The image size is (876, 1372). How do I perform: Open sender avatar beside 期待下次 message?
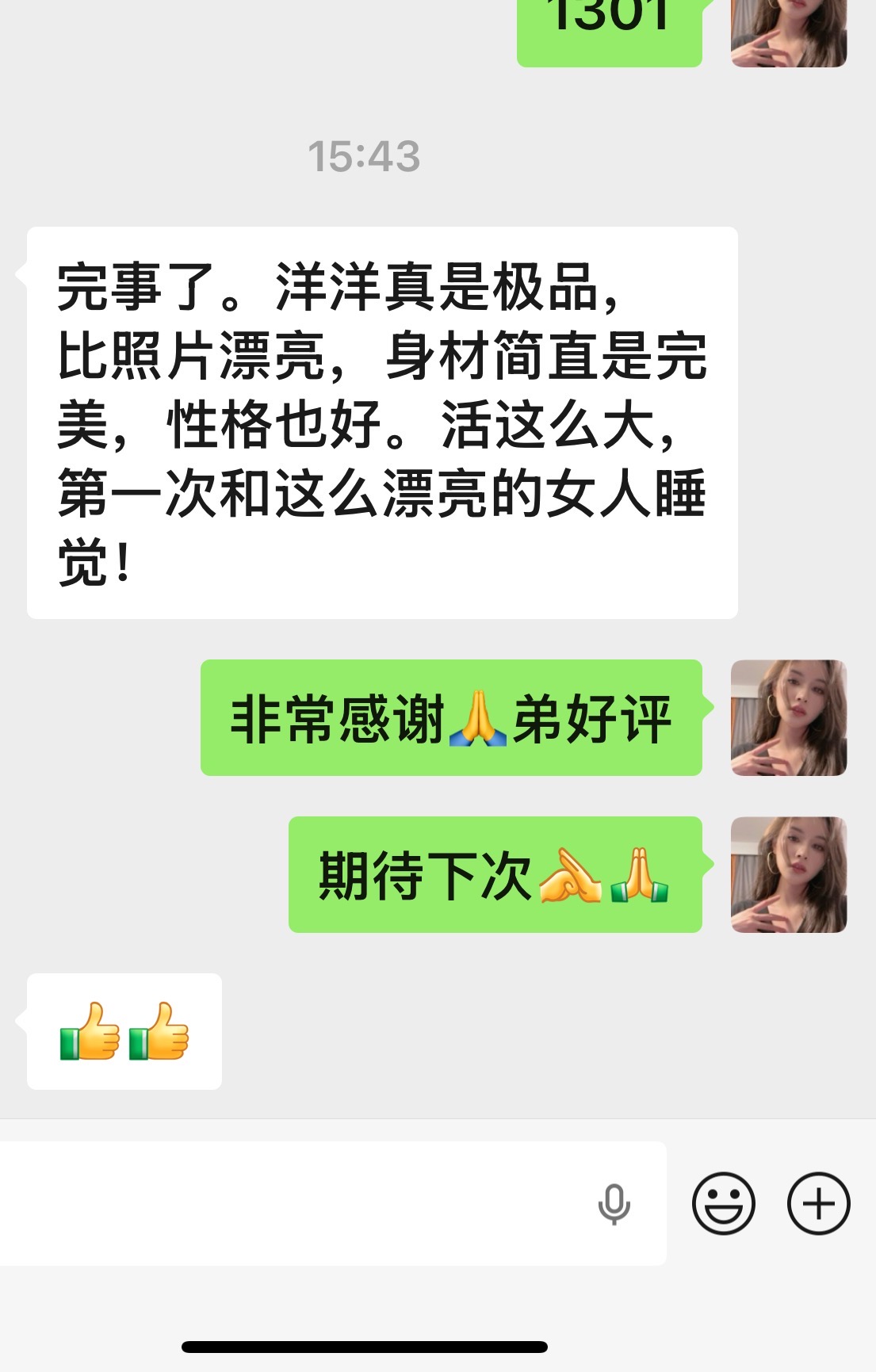[x=789, y=875]
